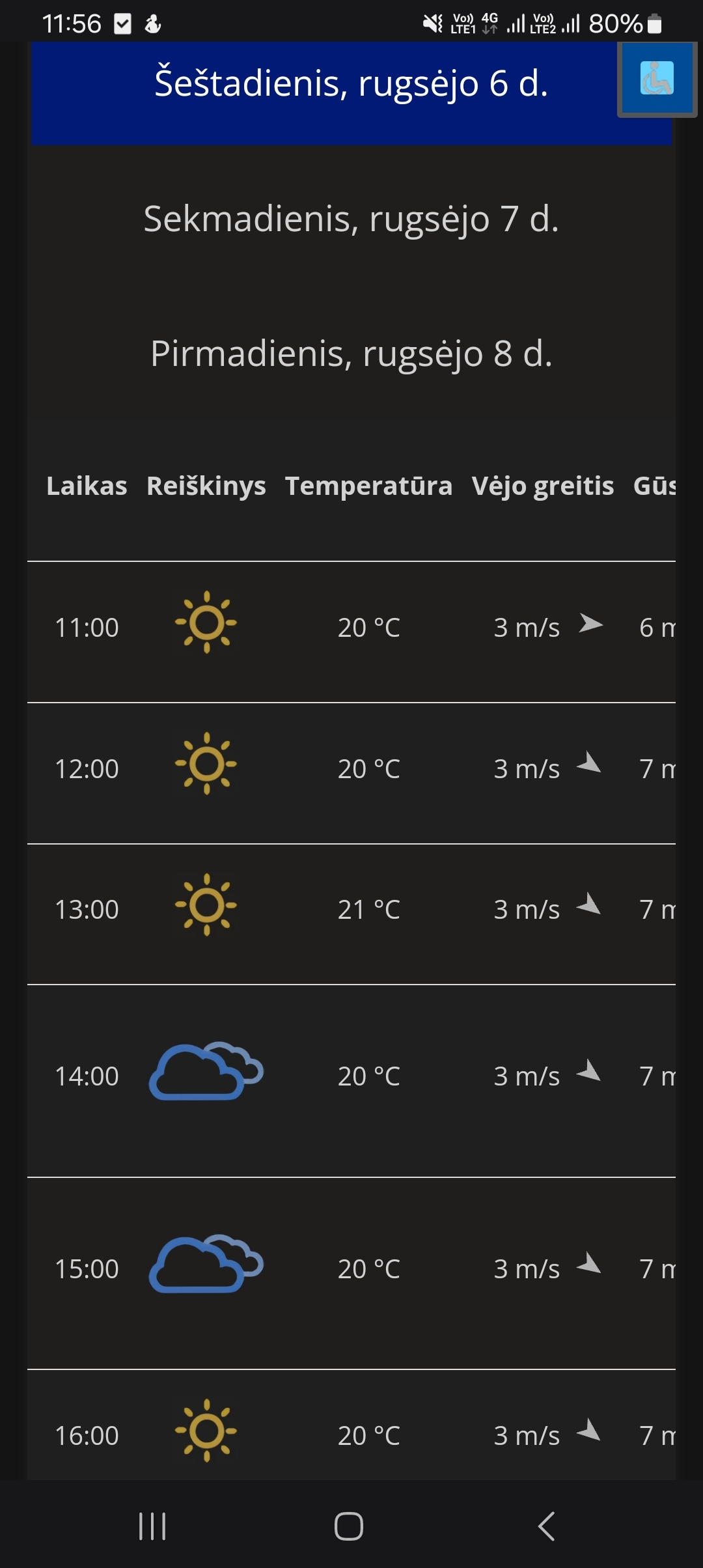Open the accessibility wheelchair icon

point(657,79)
